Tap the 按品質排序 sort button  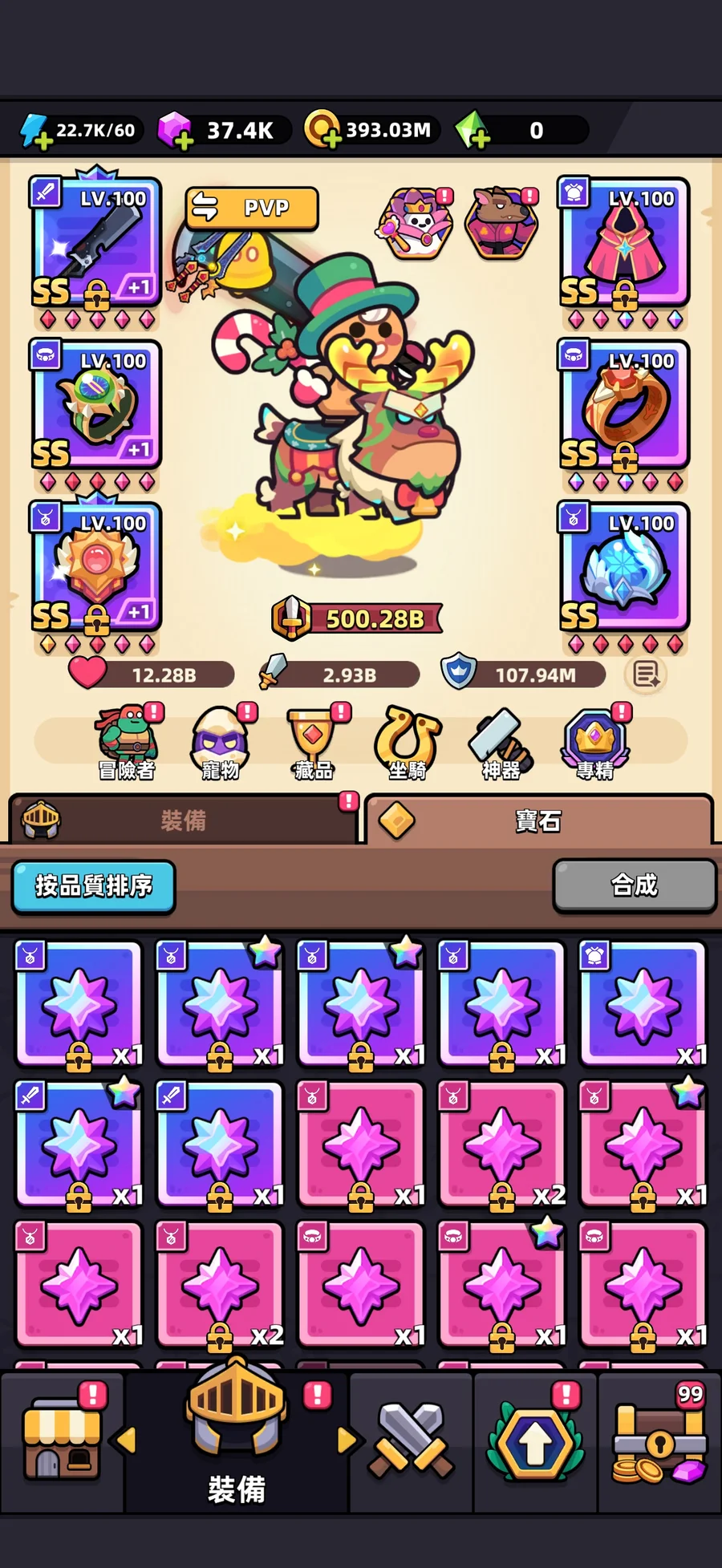click(x=93, y=886)
